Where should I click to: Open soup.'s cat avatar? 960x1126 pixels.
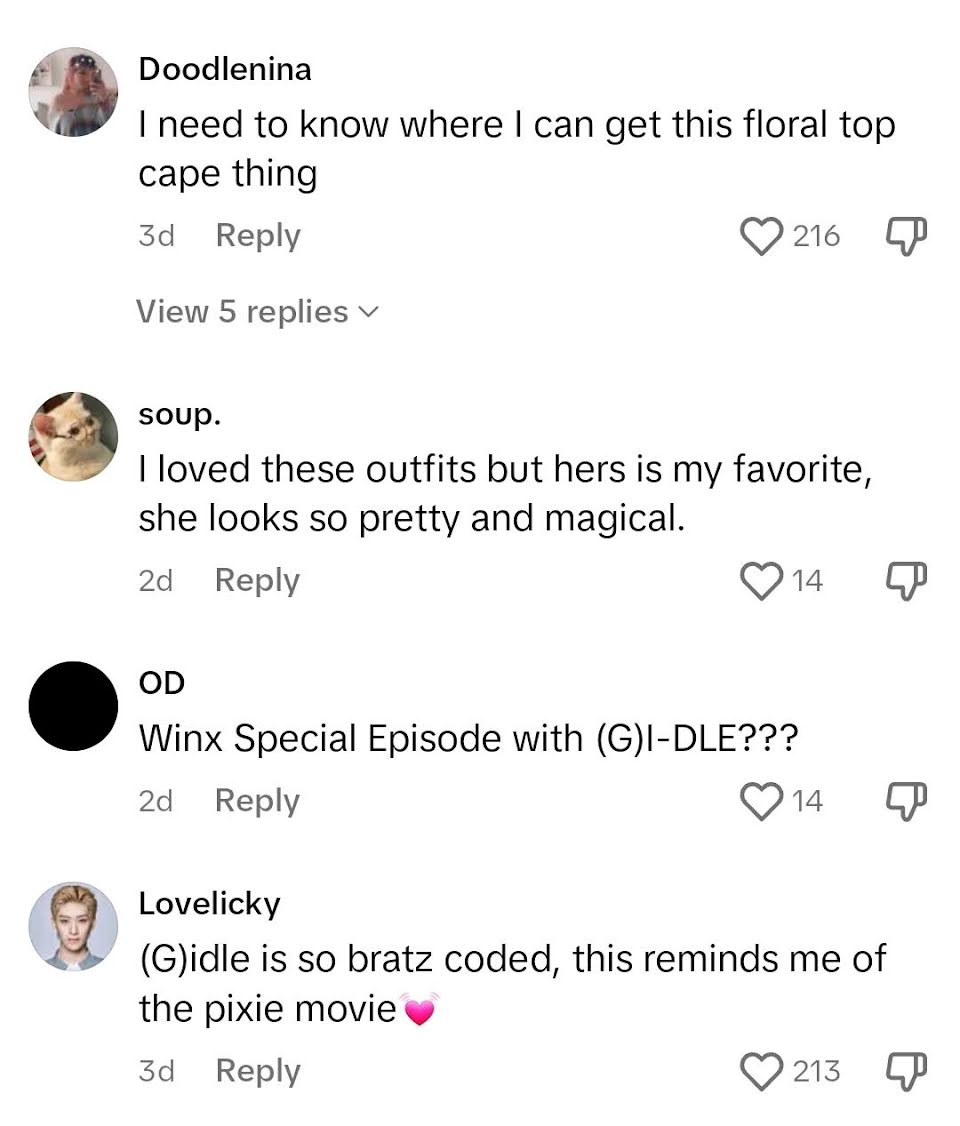coord(73,437)
